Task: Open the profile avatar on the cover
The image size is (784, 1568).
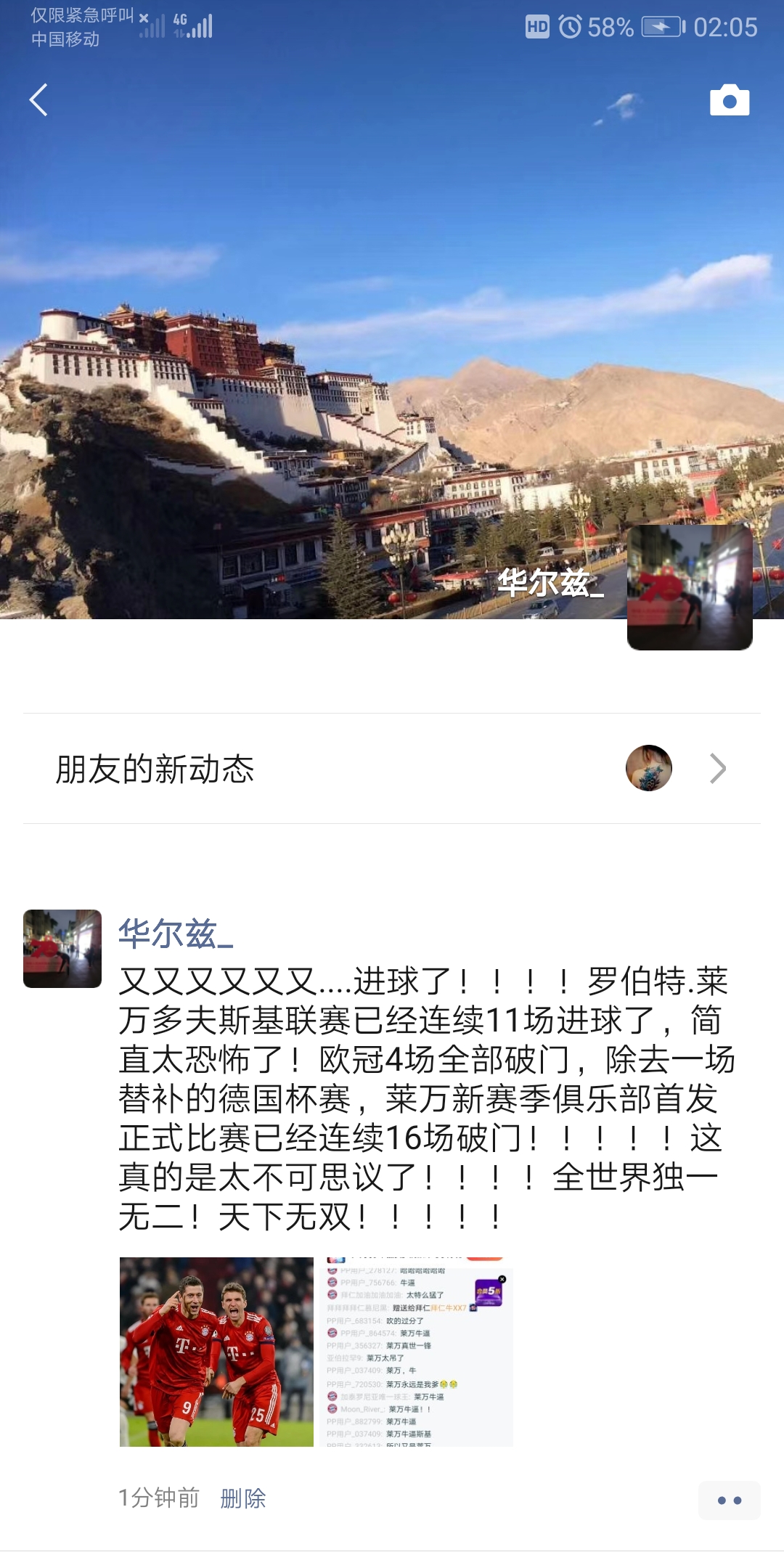Action: (x=689, y=587)
